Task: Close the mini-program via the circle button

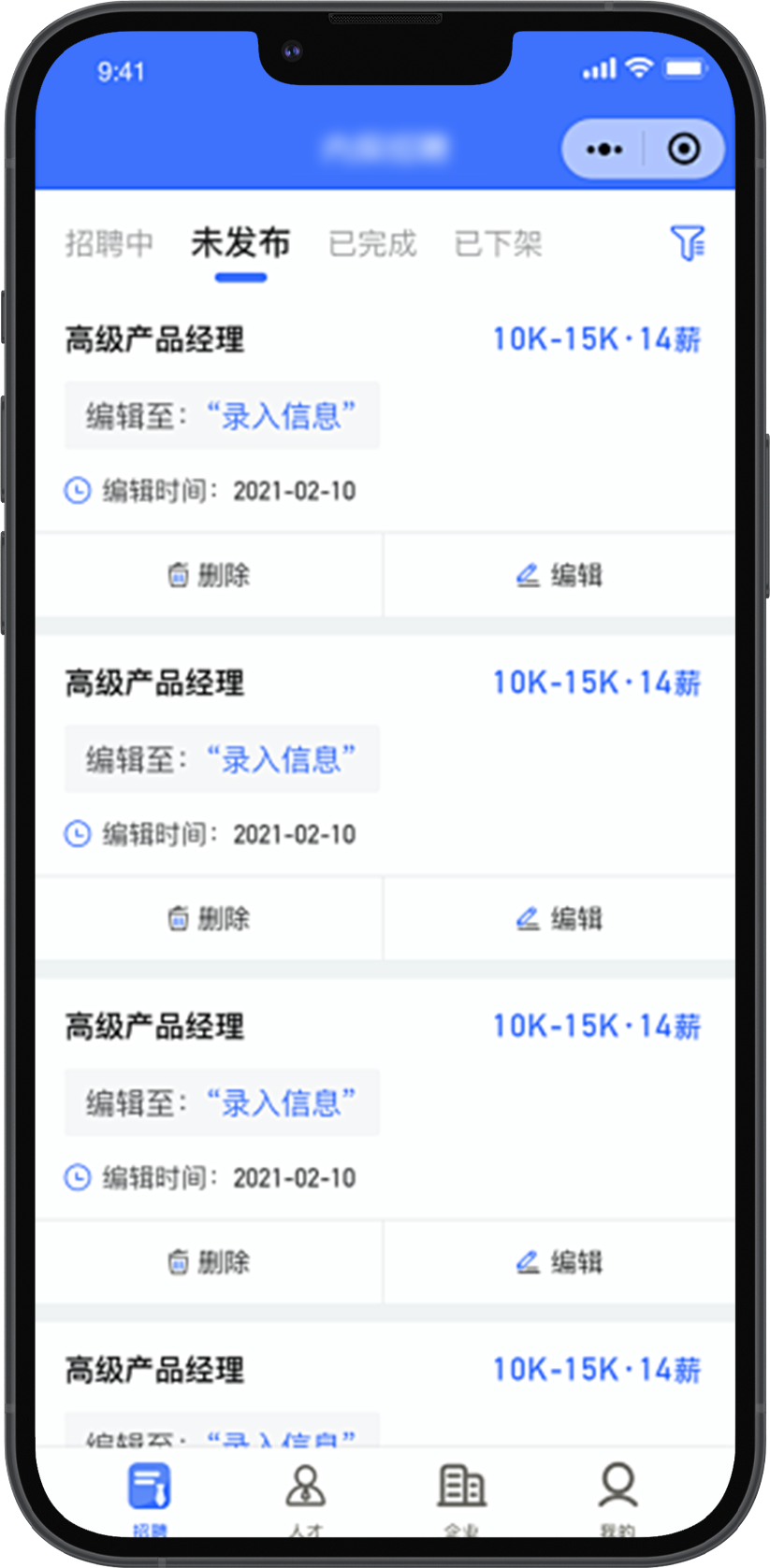Action: tap(684, 149)
